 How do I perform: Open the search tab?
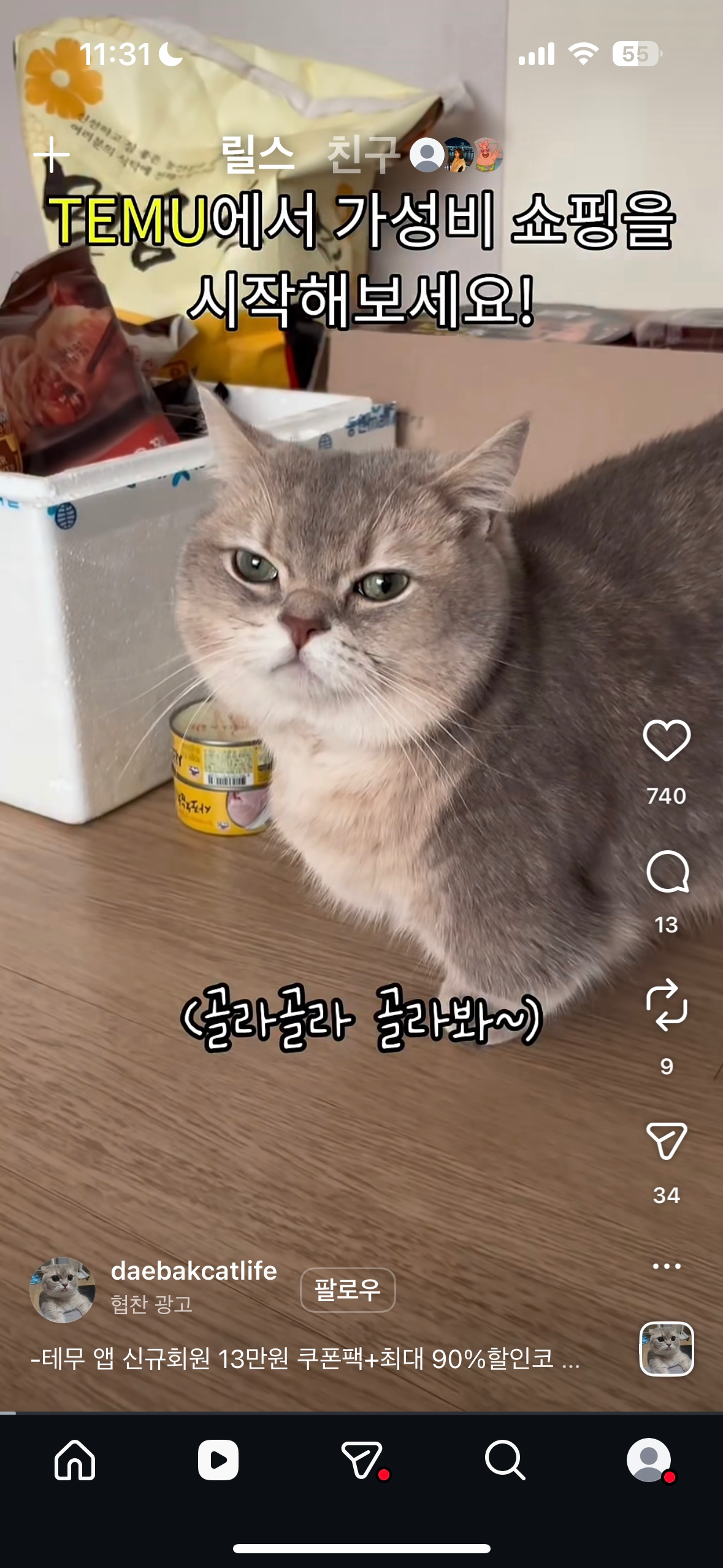tap(505, 1460)
